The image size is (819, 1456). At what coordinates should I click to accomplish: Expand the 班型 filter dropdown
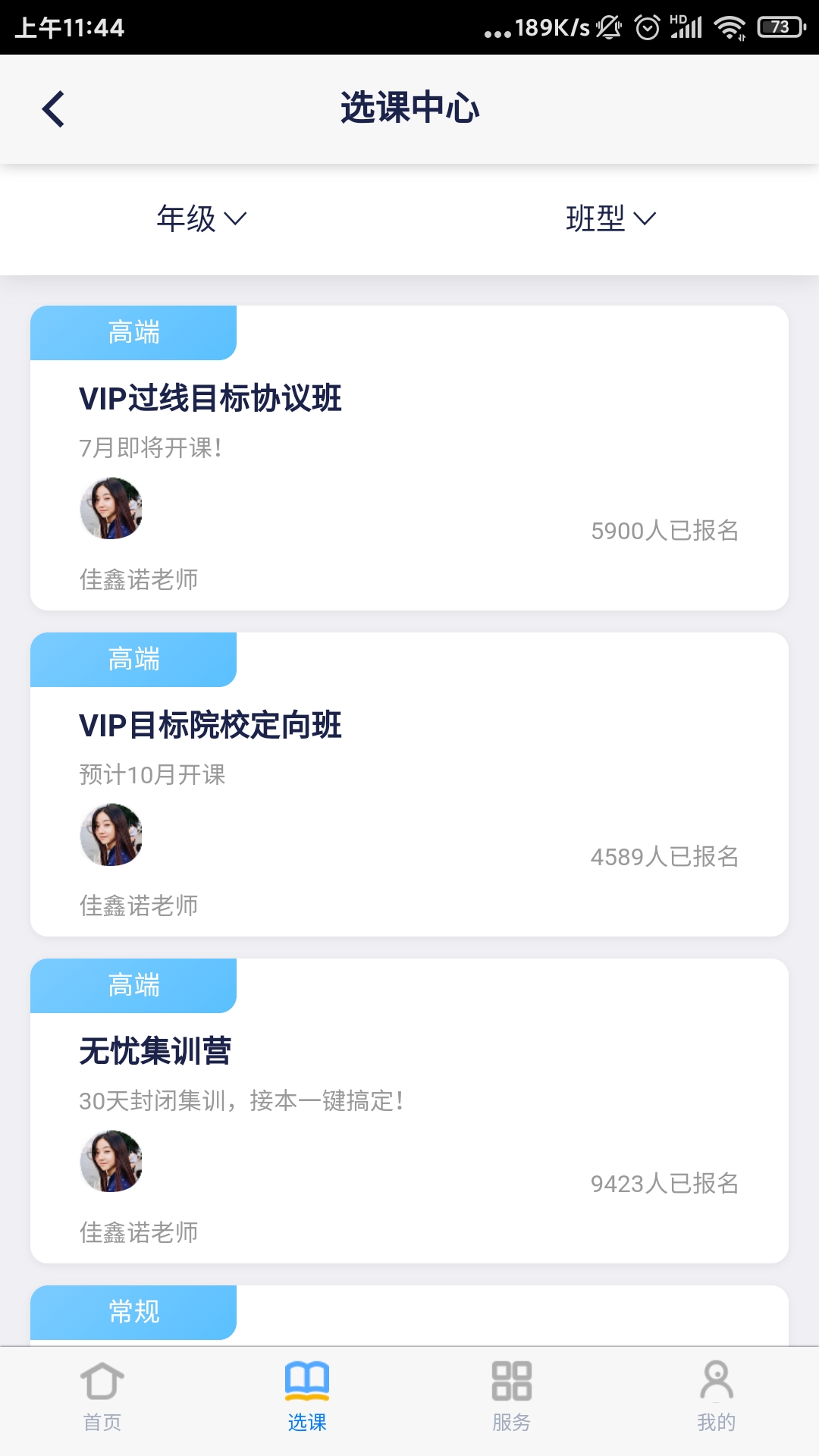coord(610,219)
